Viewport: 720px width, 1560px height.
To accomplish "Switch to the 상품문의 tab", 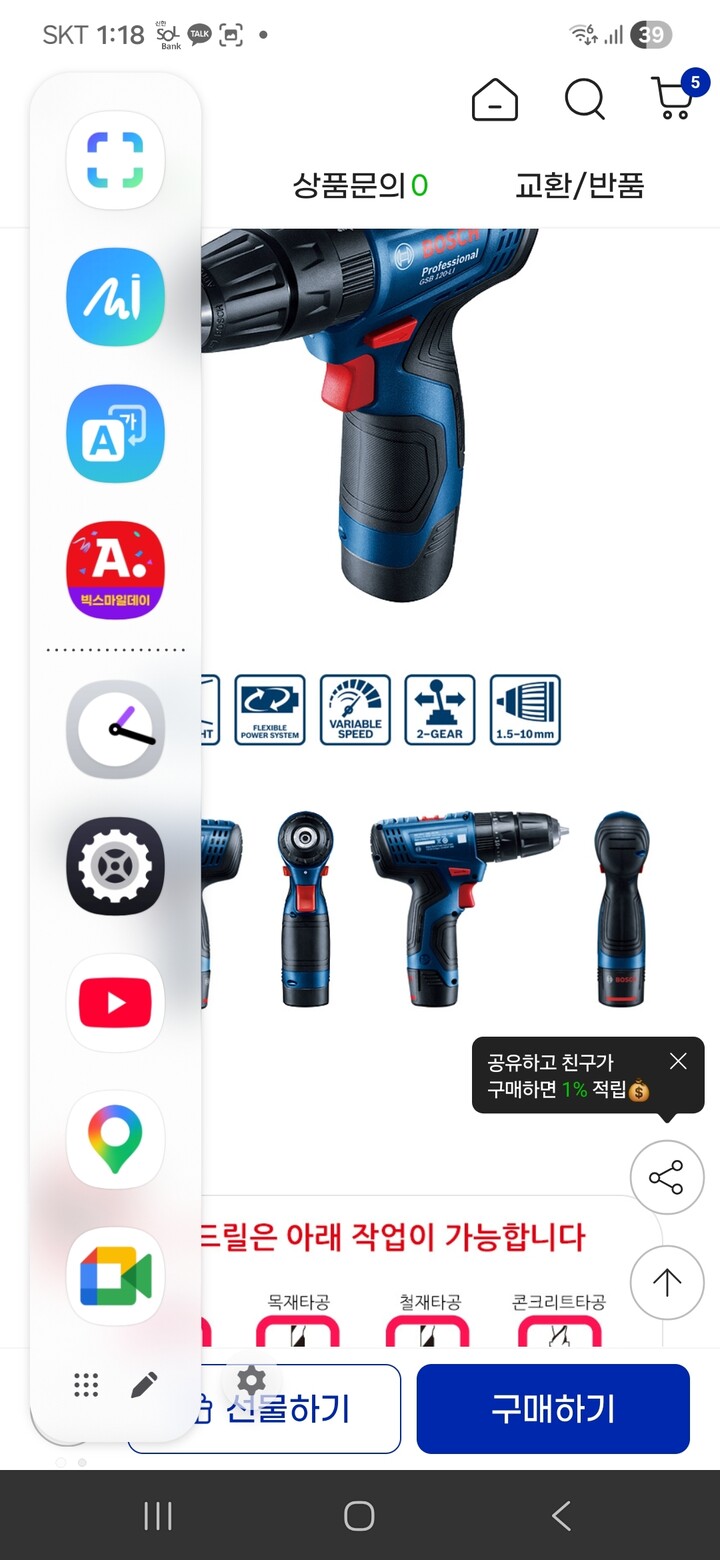I will point(360,185).
